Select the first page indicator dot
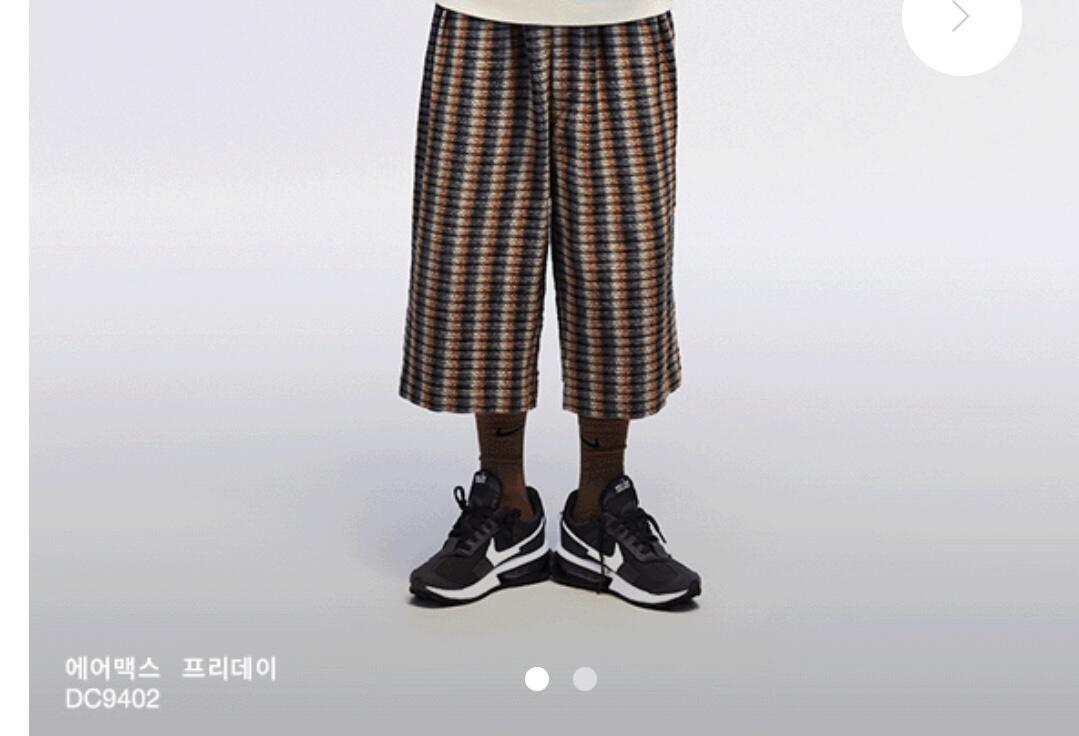 click(537, 679)
